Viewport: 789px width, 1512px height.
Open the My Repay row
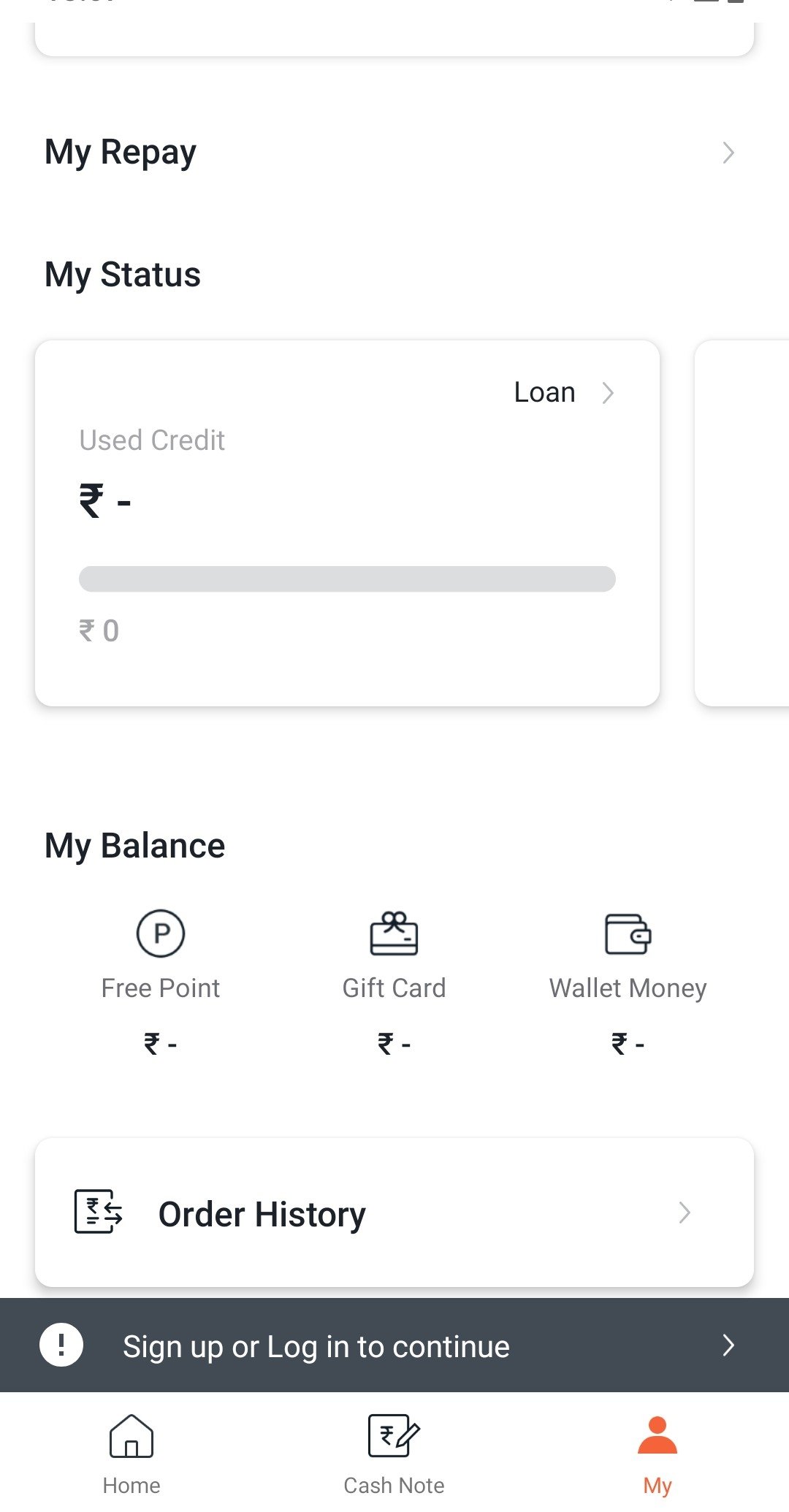(394, 152)
